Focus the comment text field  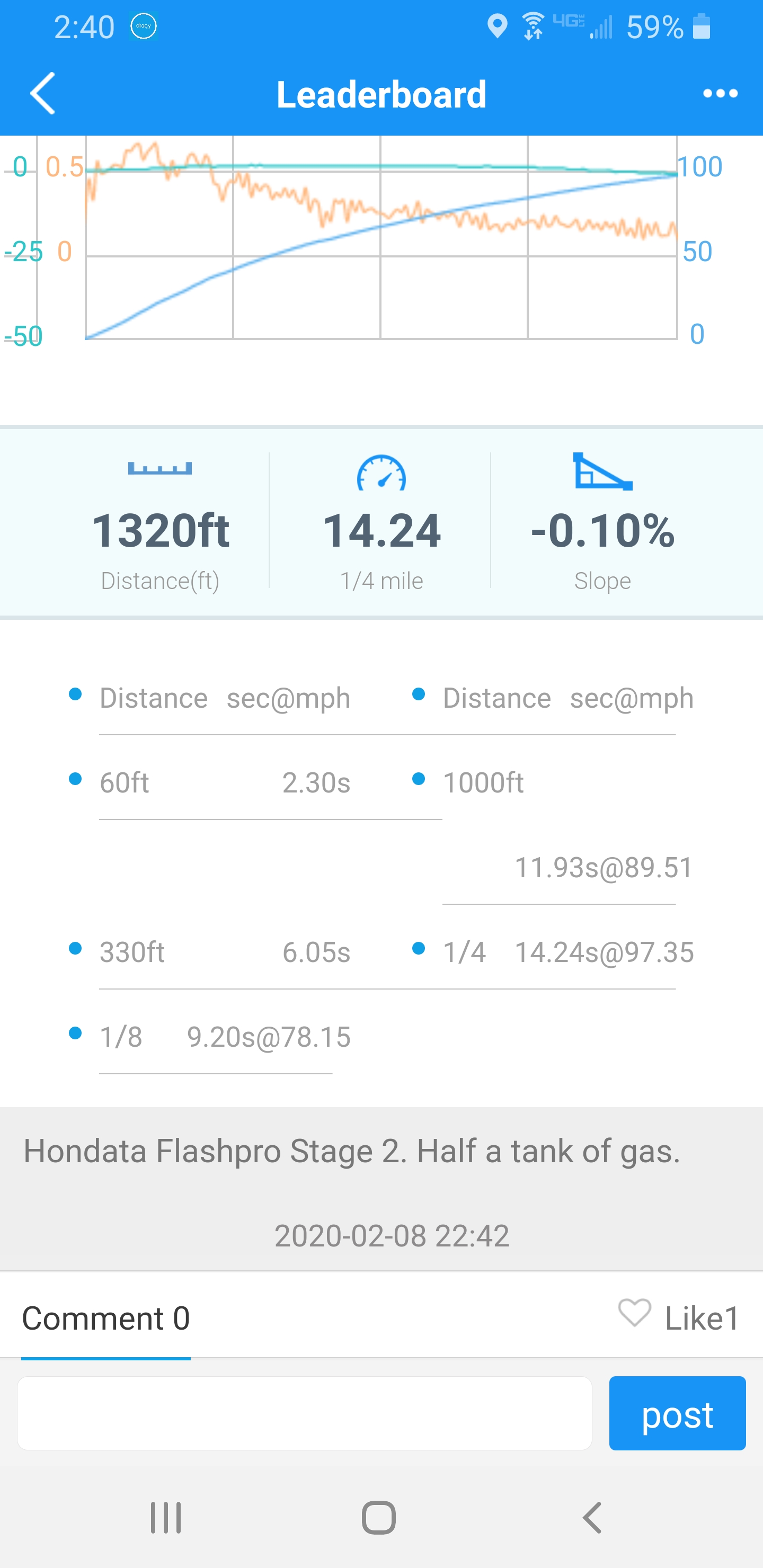tap(305, 1413)
